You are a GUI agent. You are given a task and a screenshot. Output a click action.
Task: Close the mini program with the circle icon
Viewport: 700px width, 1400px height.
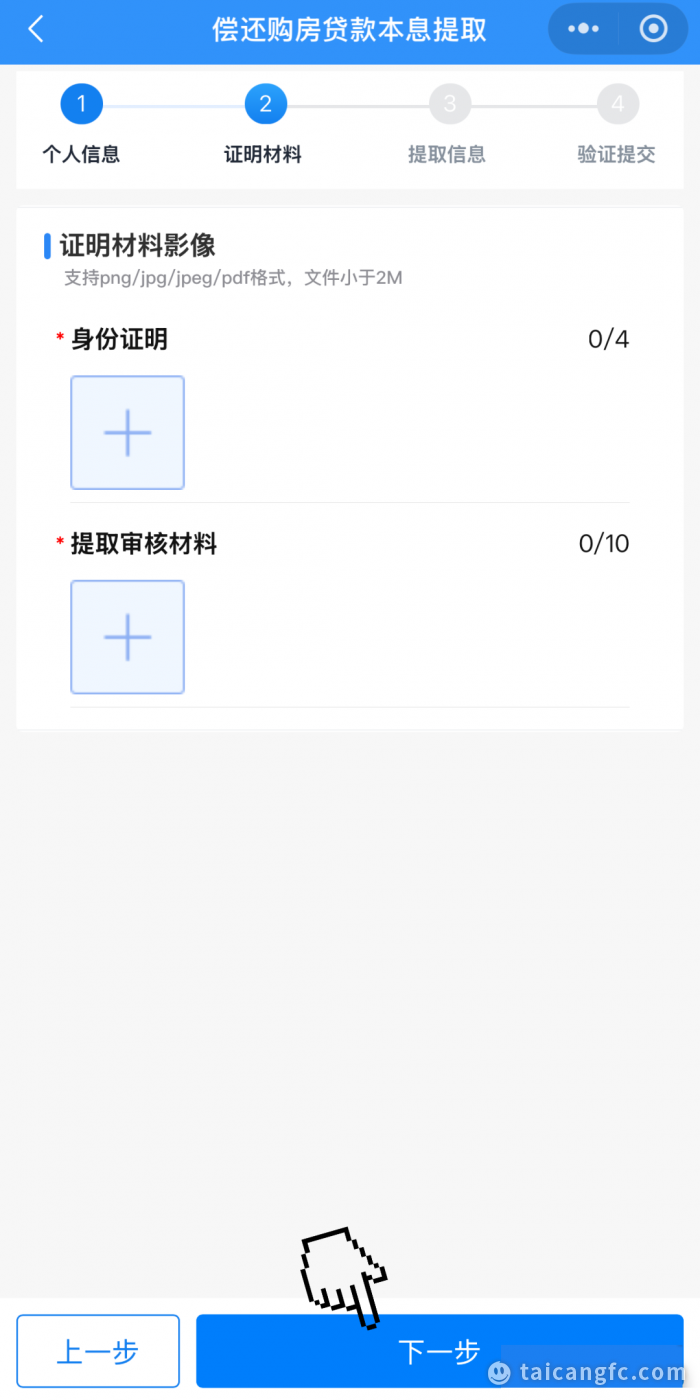point(653,29)
